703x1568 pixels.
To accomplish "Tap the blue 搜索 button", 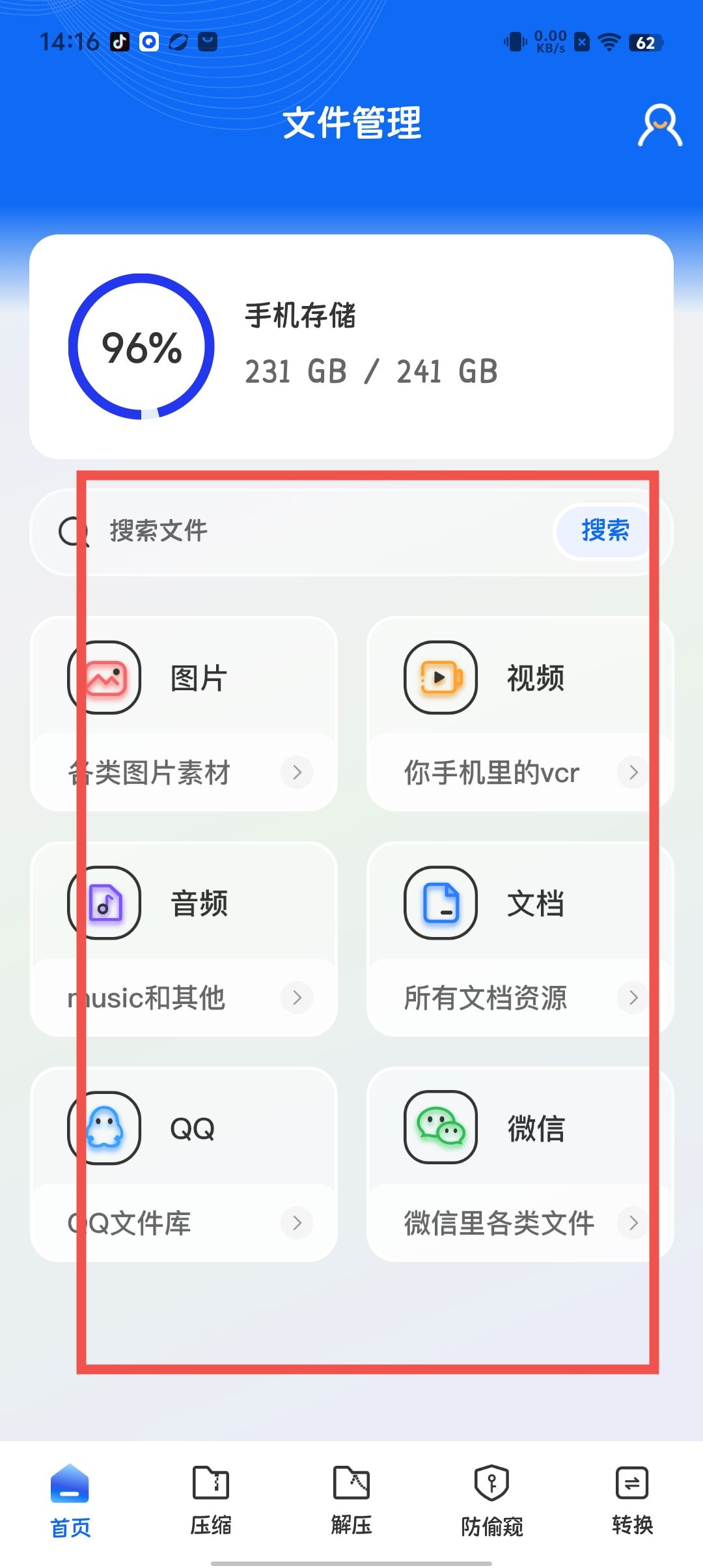I will [x=605, y=531].
